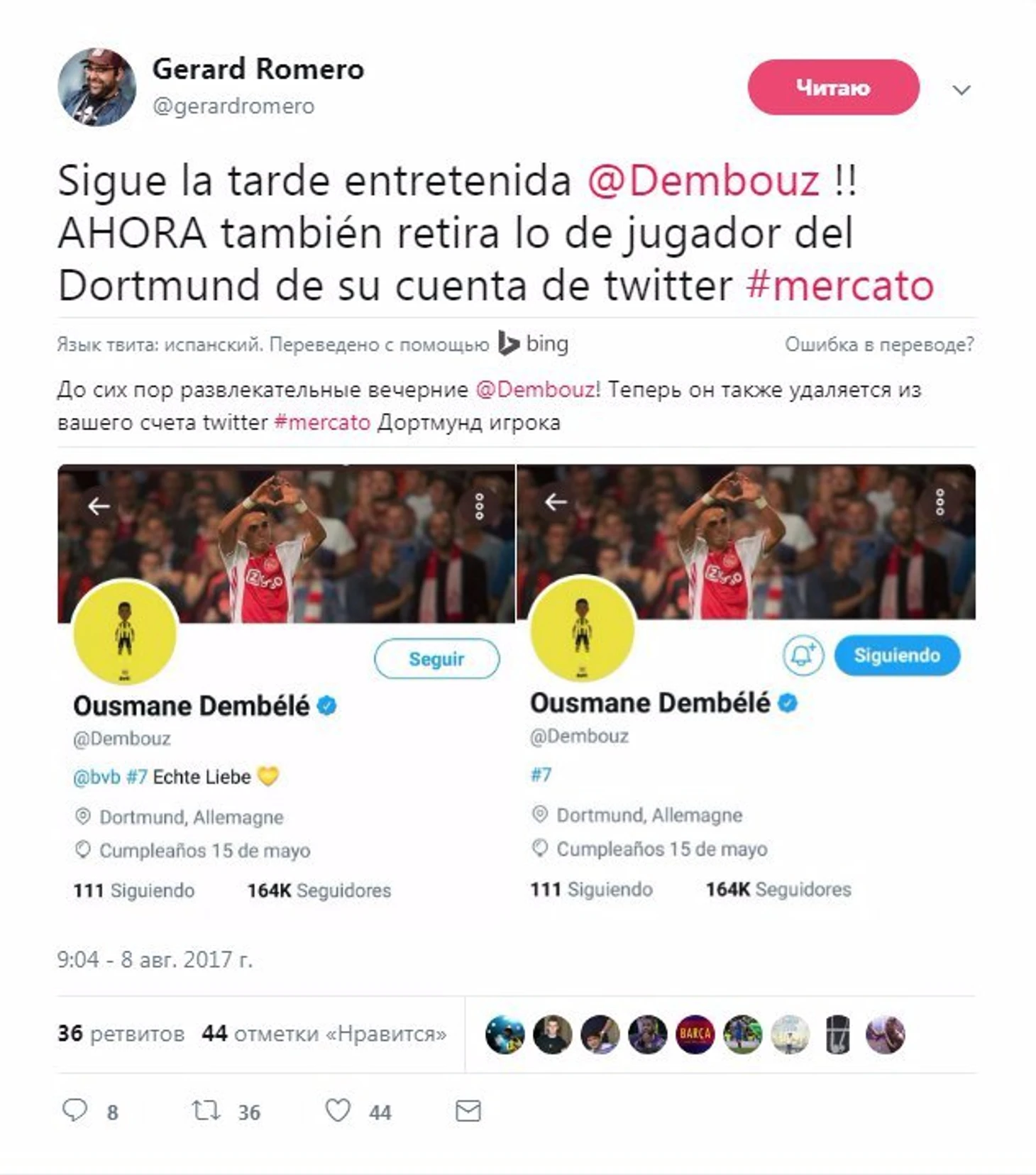Open the BARÇA avatar among likers
This screenshot has width=1036, height=1175.
tap(695, 1034)
